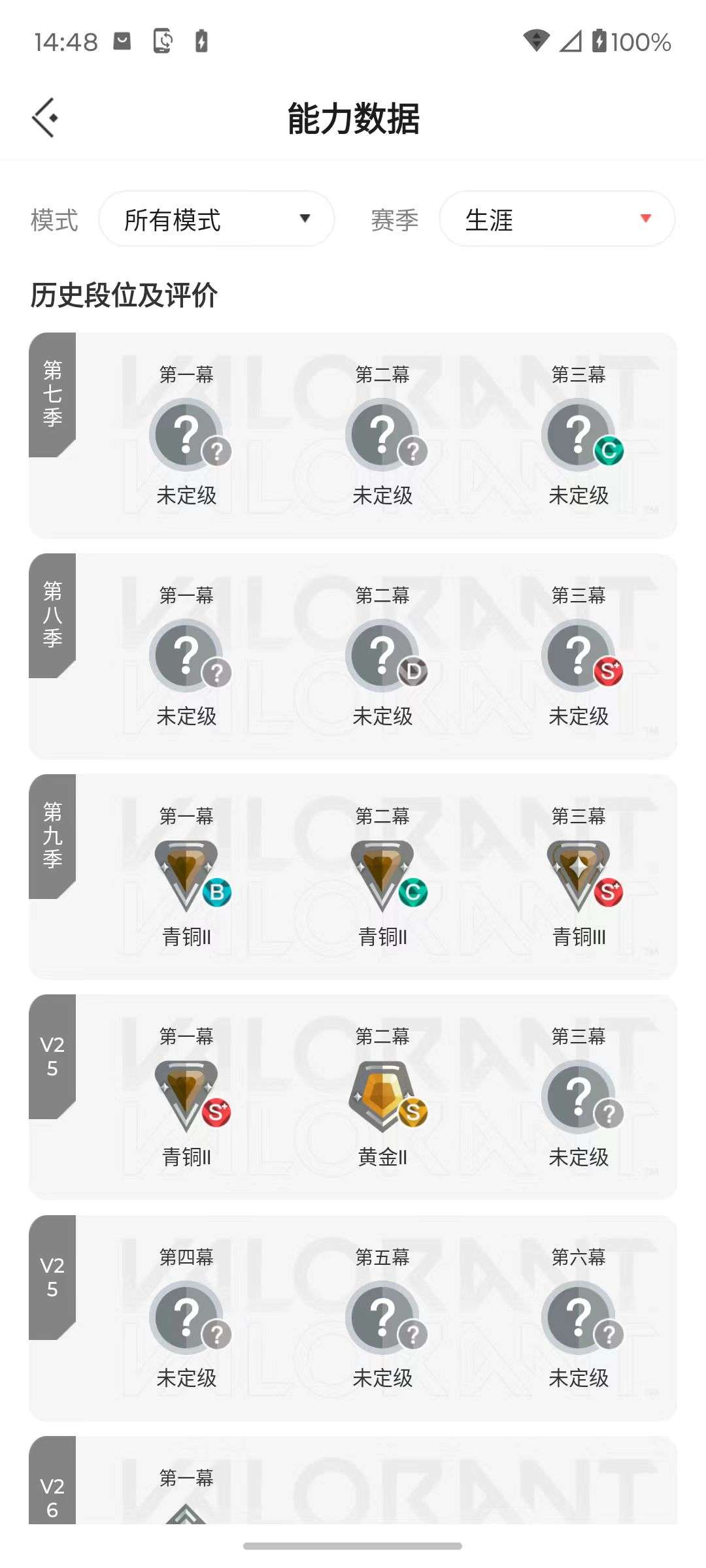This screenshot has height=1568, width=706.
Task: Tap the B grade badge on 第九季 第一幕
Action: click(218, 894)
